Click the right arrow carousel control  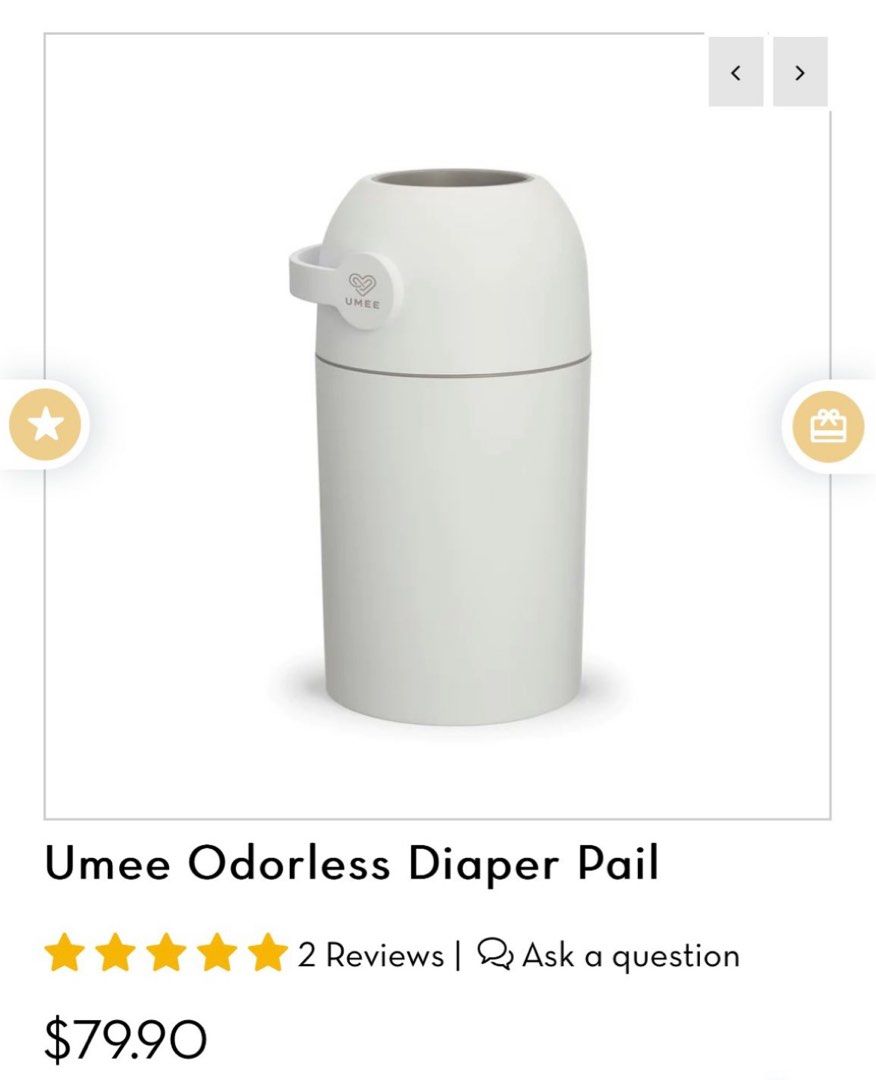(797, 72)
